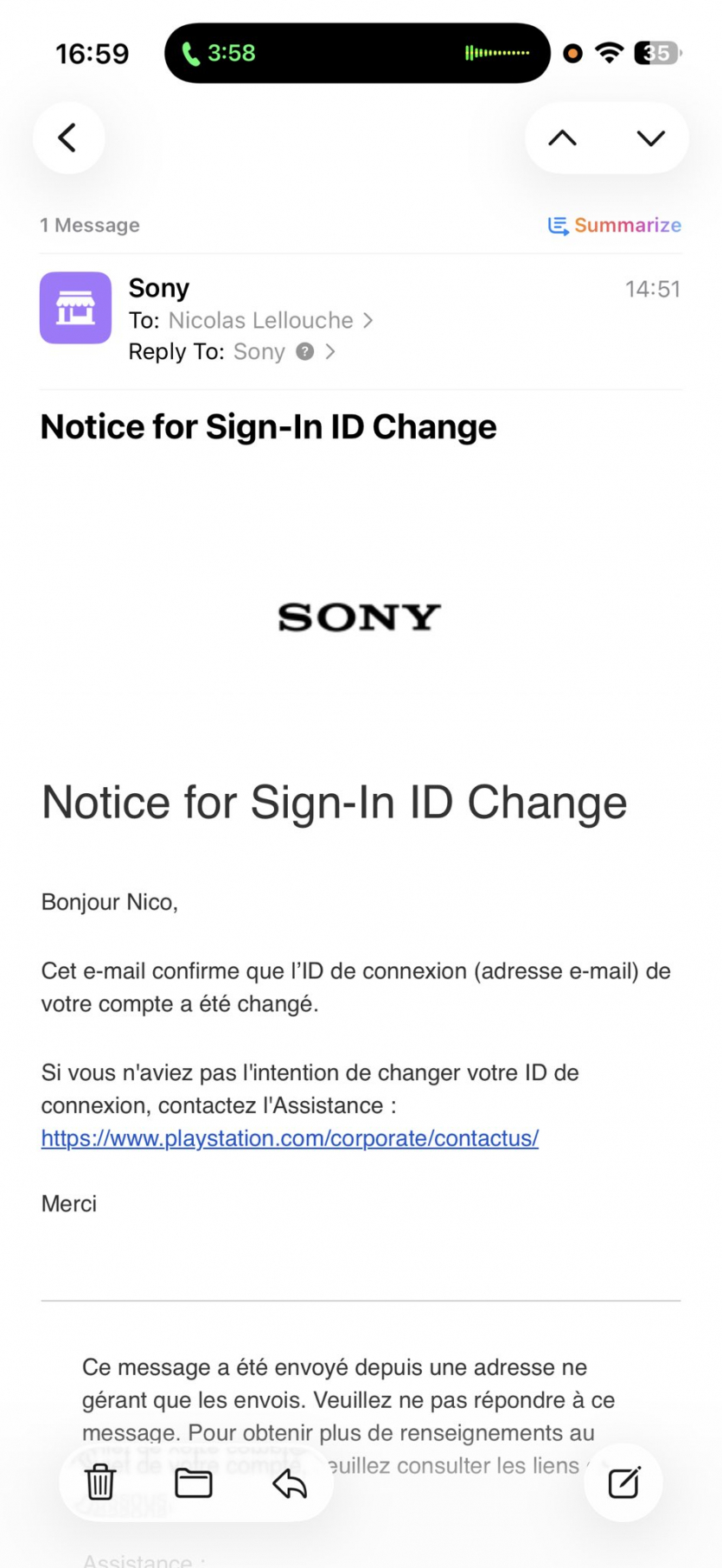Summarize this email
The height and width of the screenshot is (1568, 722).
point(615,226)
